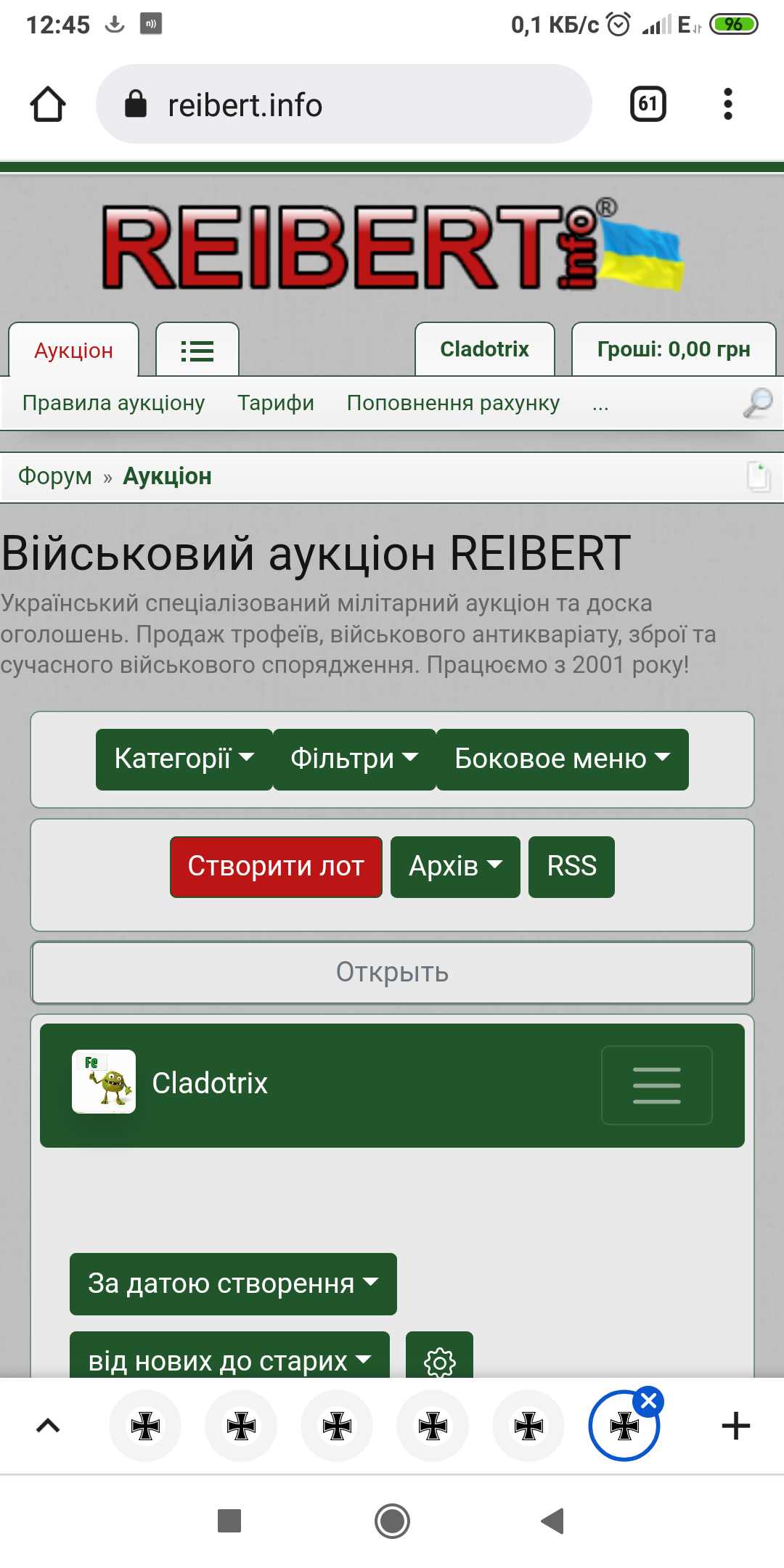The width and height of the screenshot is (784, 1568).
Task: Tap the magnifier search icon
Action: tap(757, 403)
